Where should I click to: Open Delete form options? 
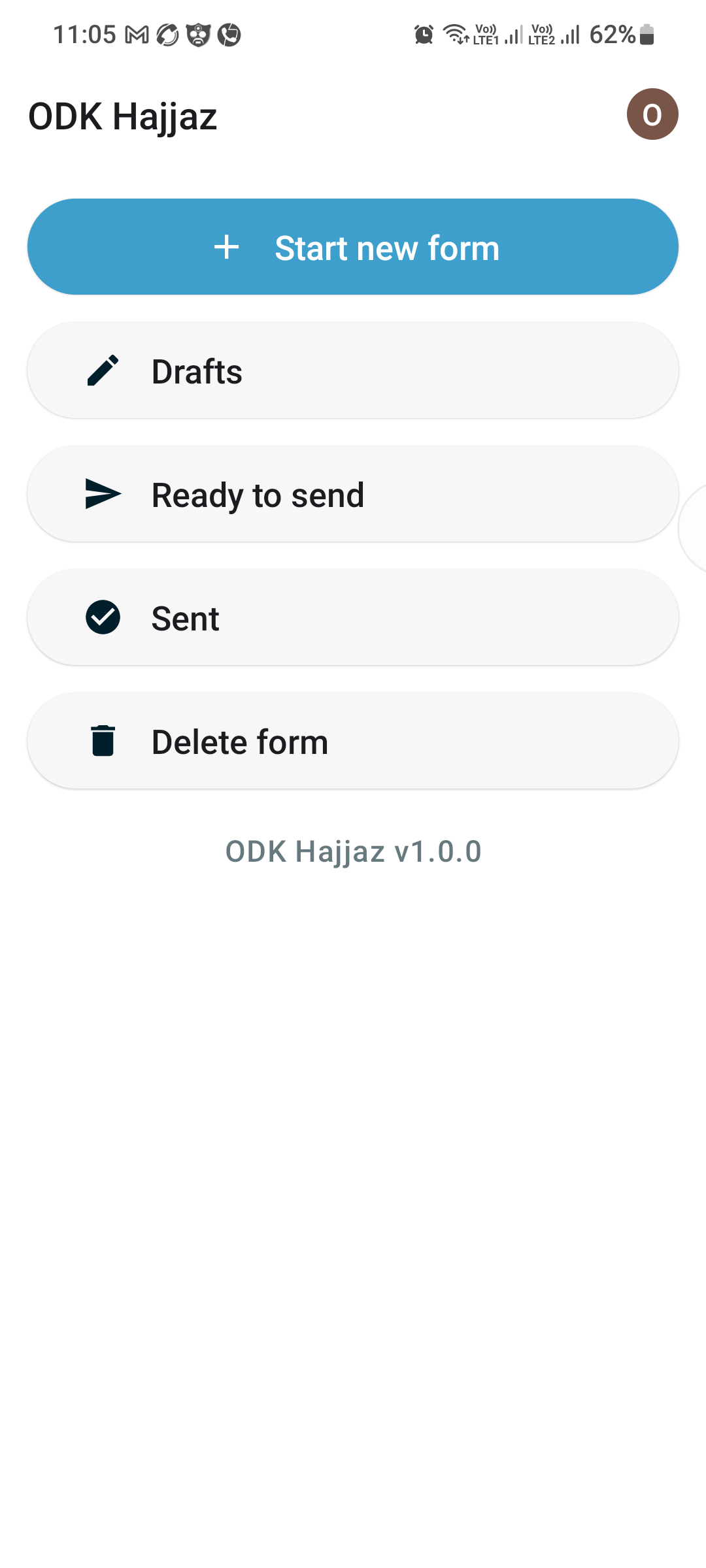tap(353, 740)
